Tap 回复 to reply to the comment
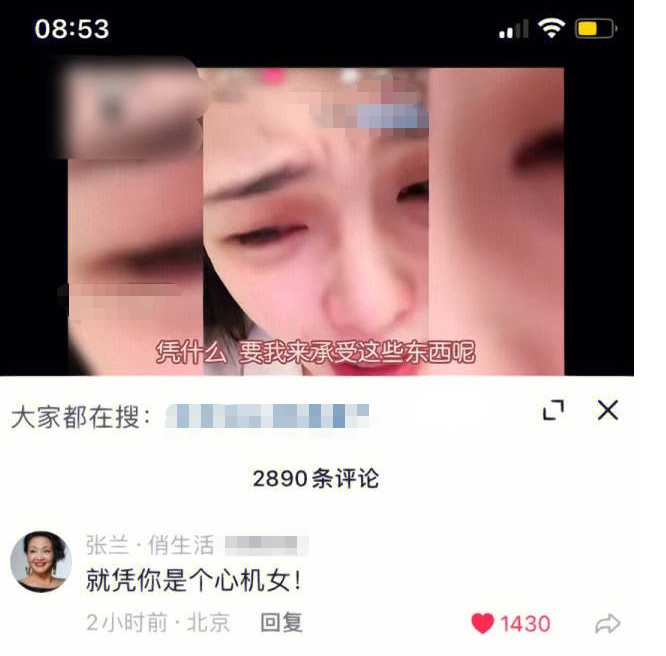Viewport: 666px width, 656px height. 281,623
